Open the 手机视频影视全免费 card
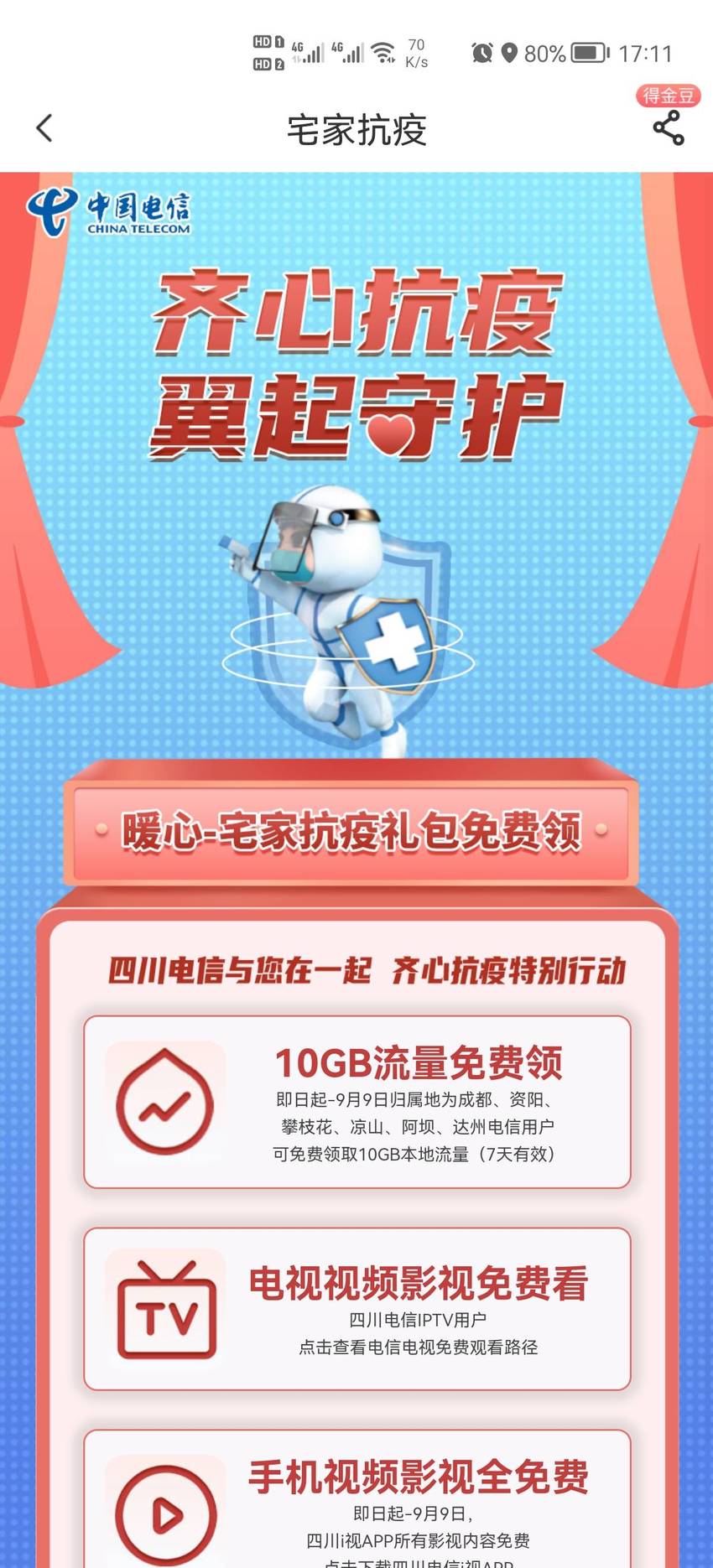Image resolution: width=713 pixels, height=1568 pixels. point(357,1499)
